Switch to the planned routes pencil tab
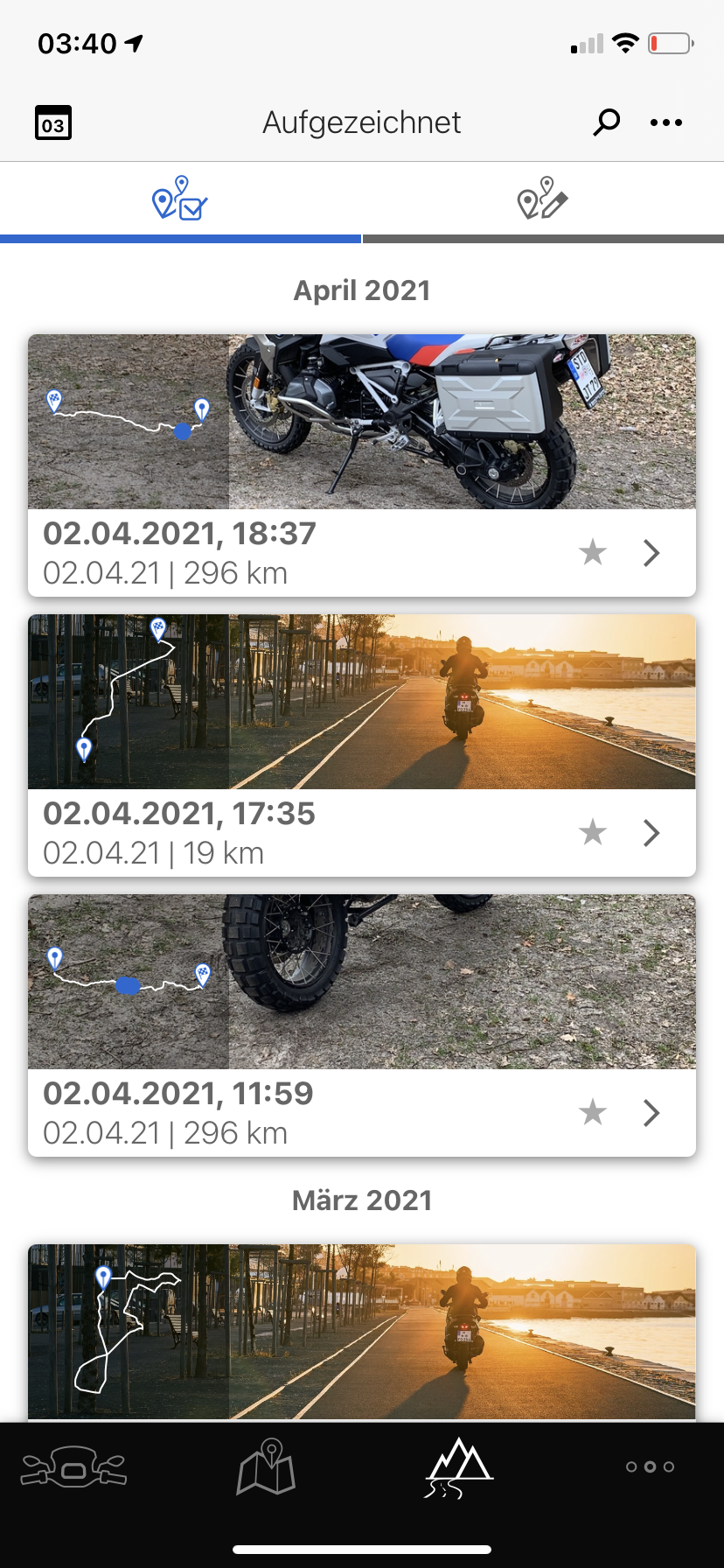 (x=542, y=199)
